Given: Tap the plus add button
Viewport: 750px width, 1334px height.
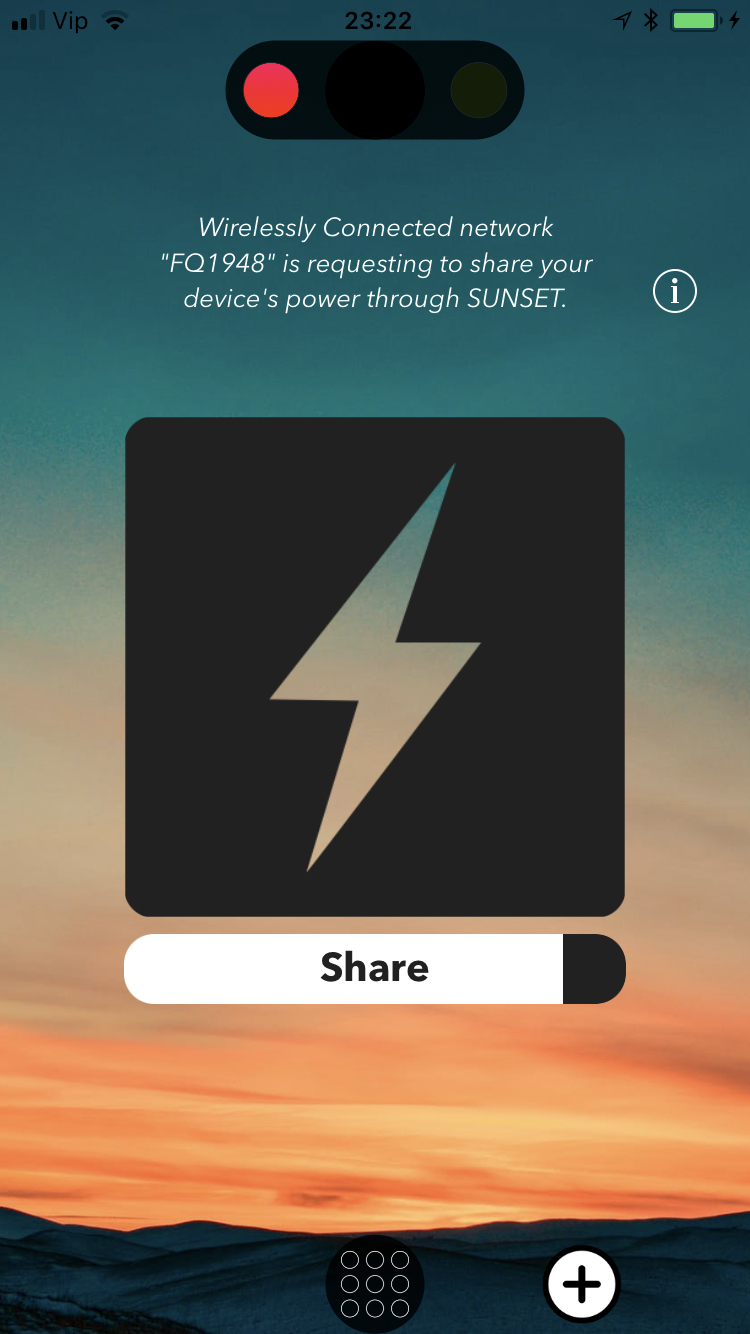Looking at the screenshot, I should tap(582, 1284).
